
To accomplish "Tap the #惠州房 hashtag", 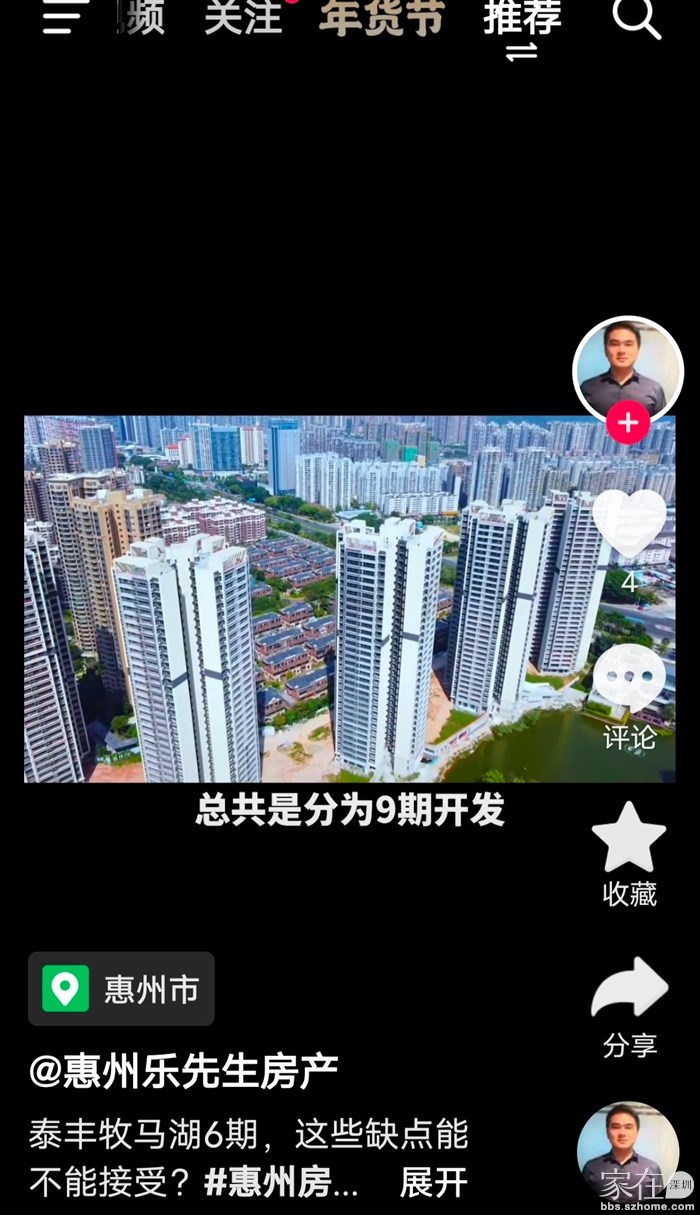I will [281, 1182].
